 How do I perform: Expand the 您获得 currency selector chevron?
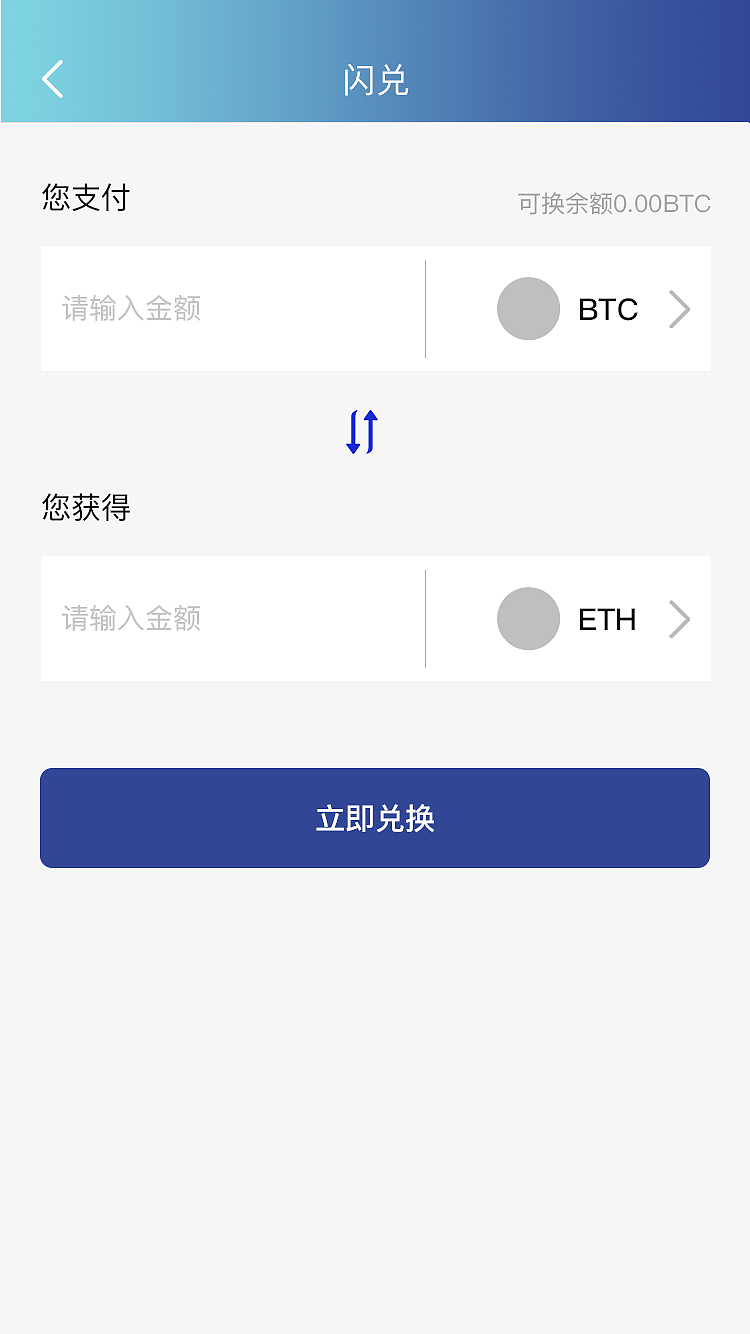(680, 618)
